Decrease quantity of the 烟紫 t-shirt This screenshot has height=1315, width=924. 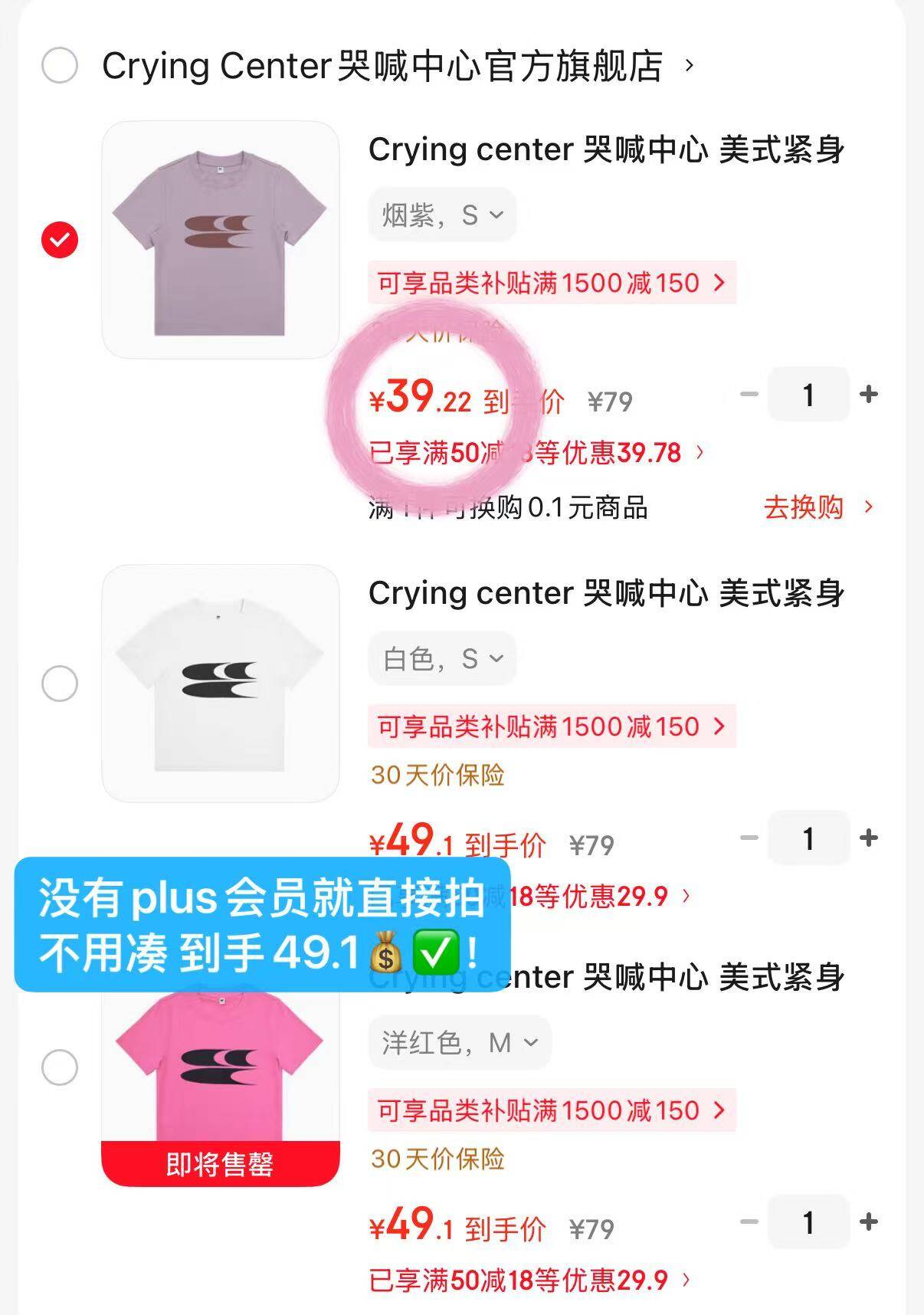point(749,395)
